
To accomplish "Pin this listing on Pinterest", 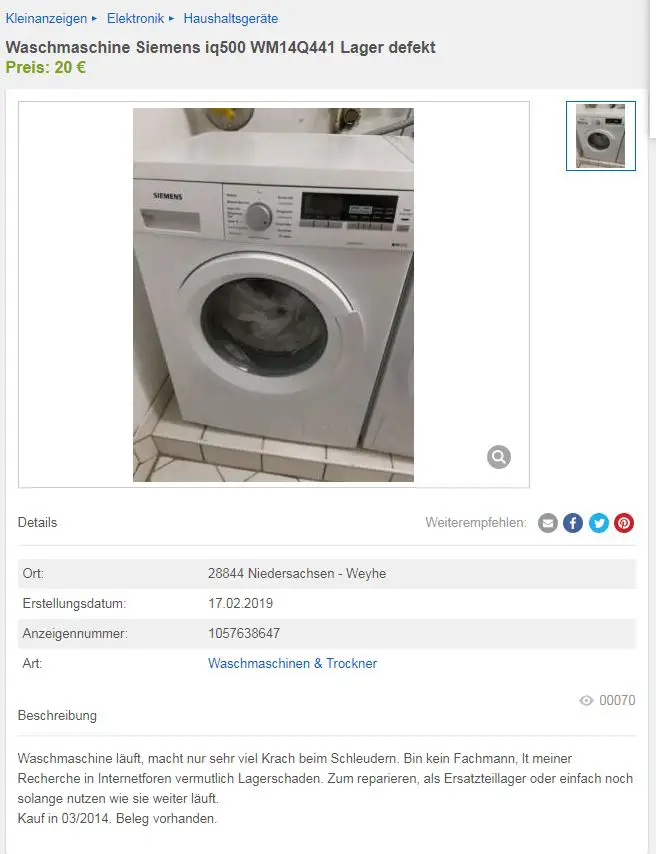I will [x=624, y=523].
